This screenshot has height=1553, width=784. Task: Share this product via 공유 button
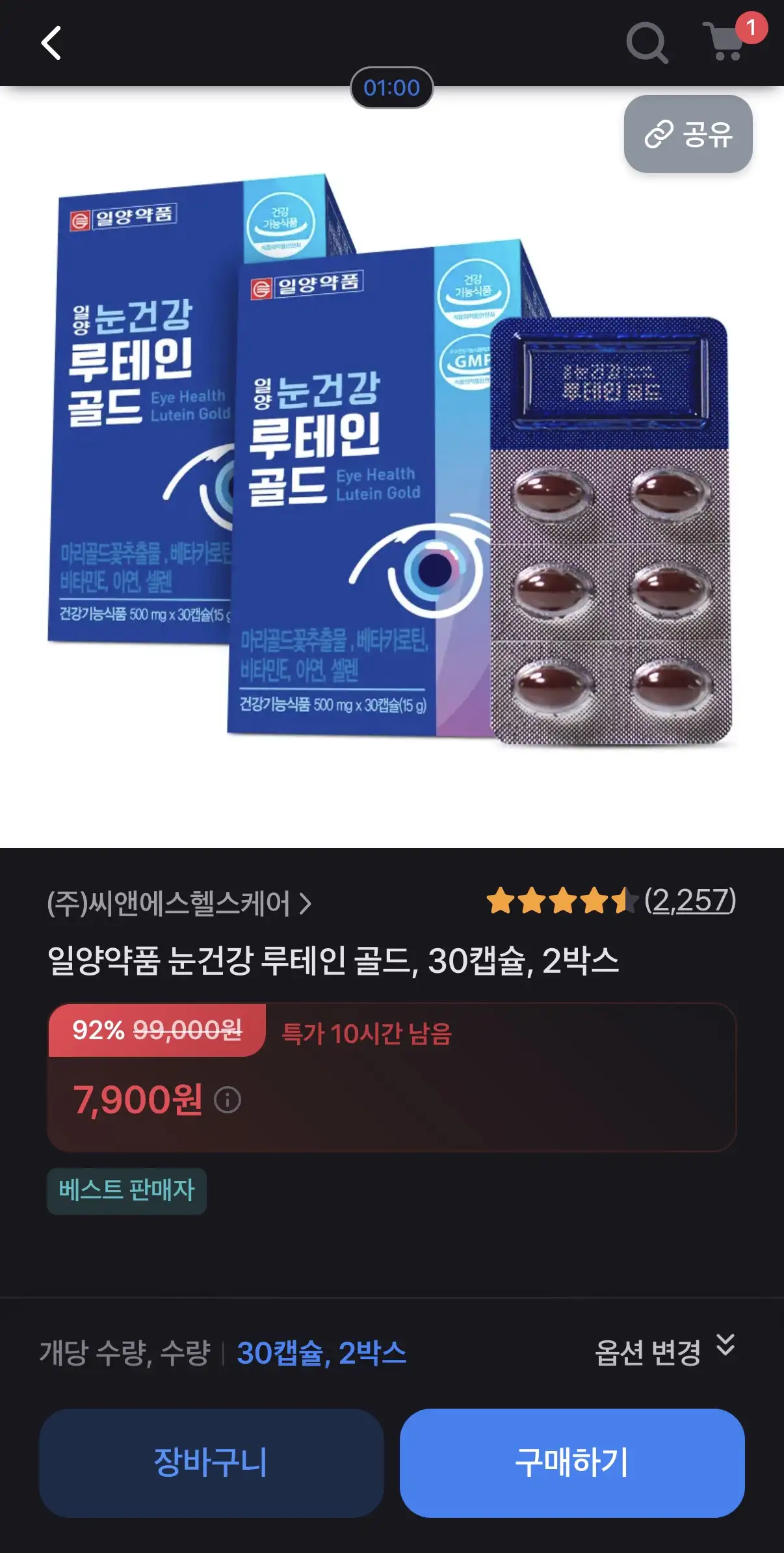click(x=688, y=134)
